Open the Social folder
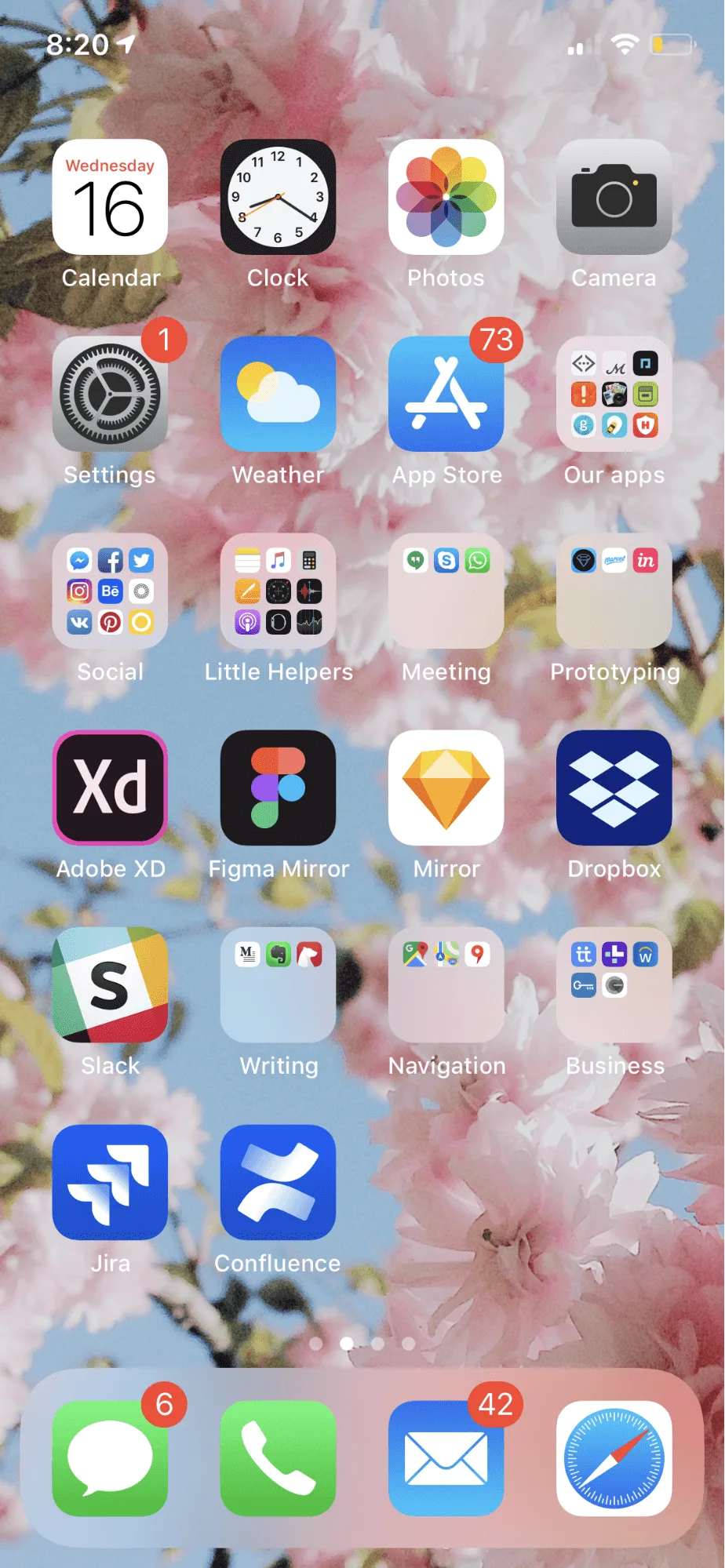Screen dimensions: 725x1568 point(110,591)
